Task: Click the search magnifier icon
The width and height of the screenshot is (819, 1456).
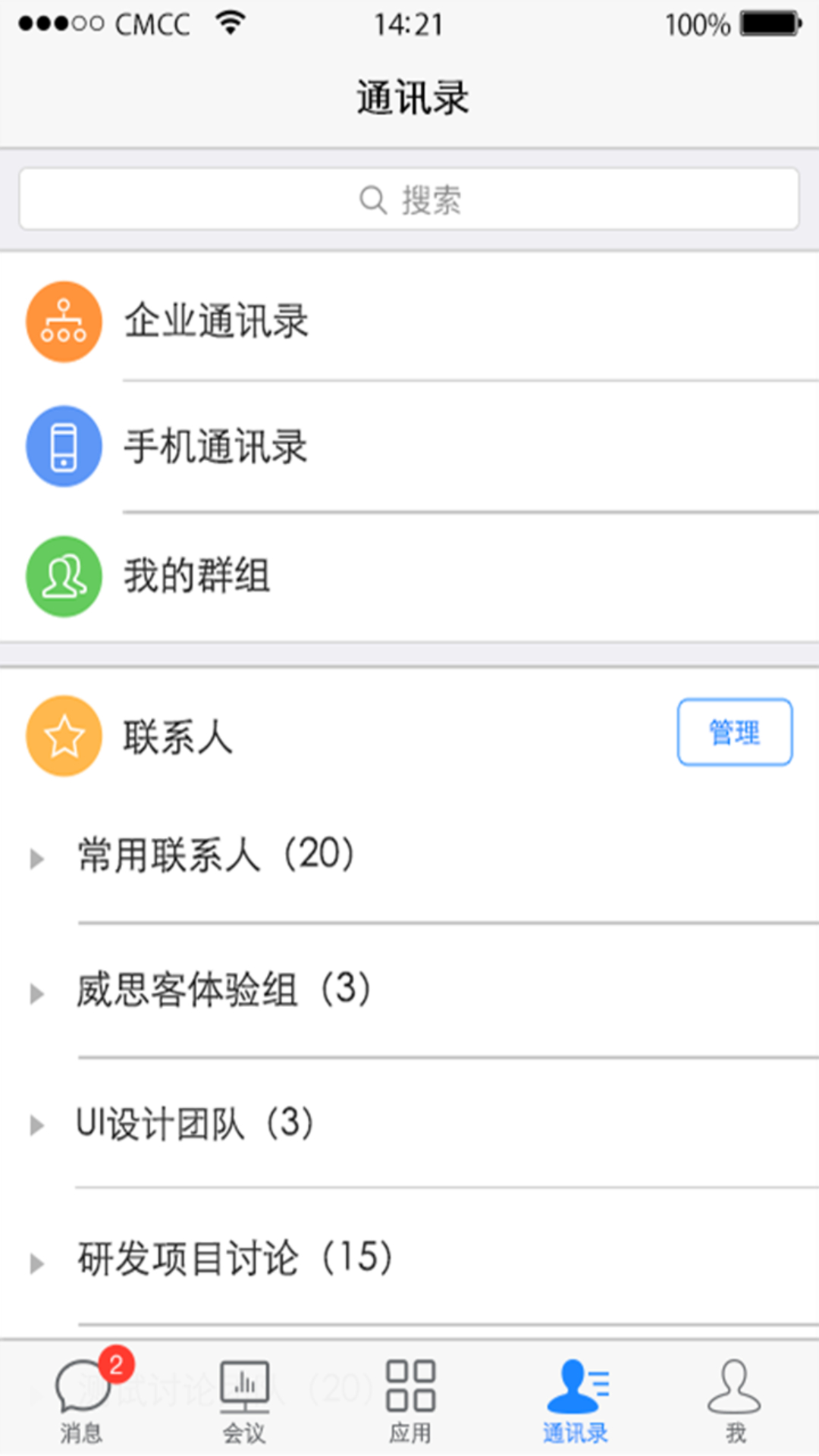Action: [x=371, y=199]
